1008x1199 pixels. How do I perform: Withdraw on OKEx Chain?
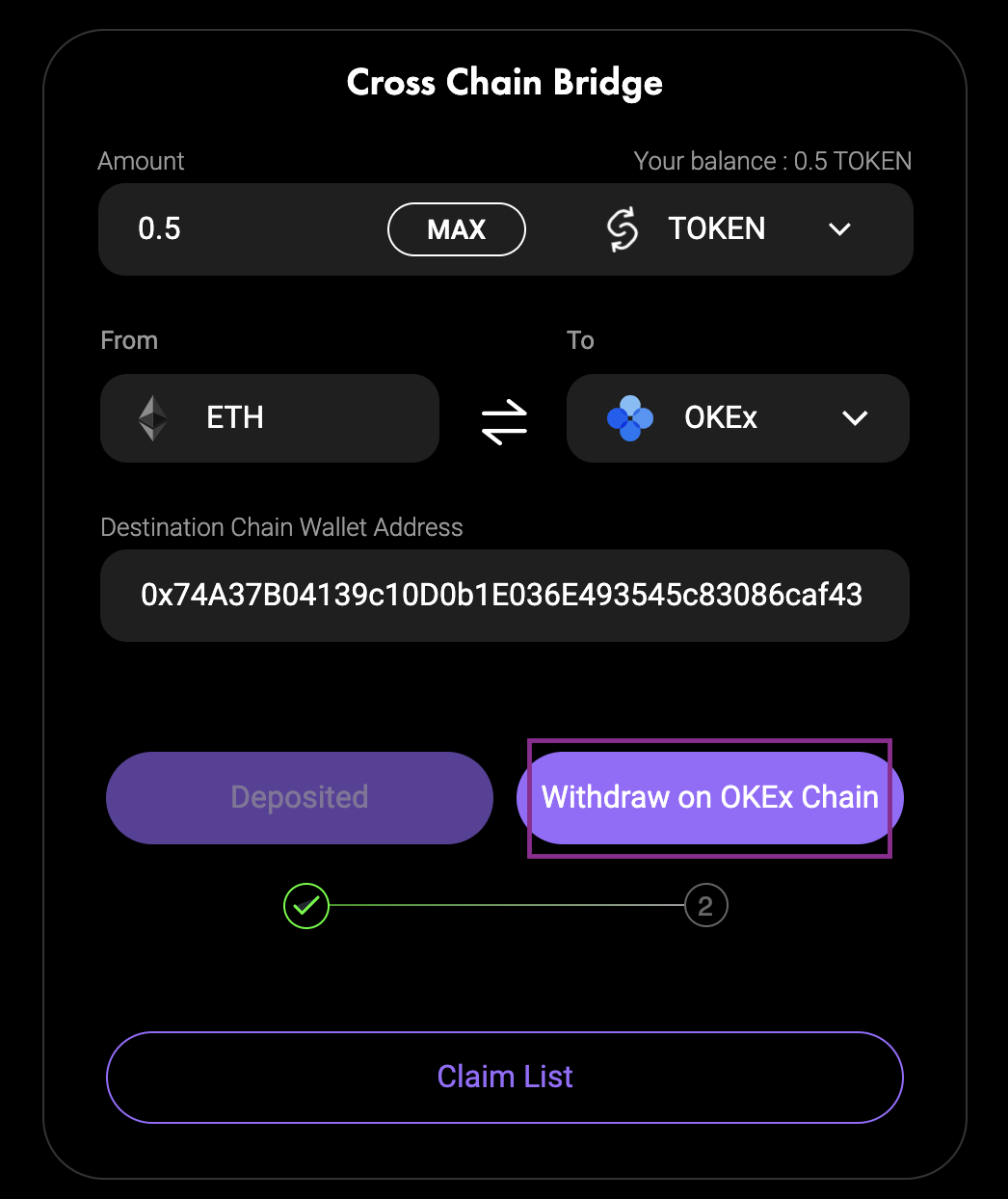[709, 798]
